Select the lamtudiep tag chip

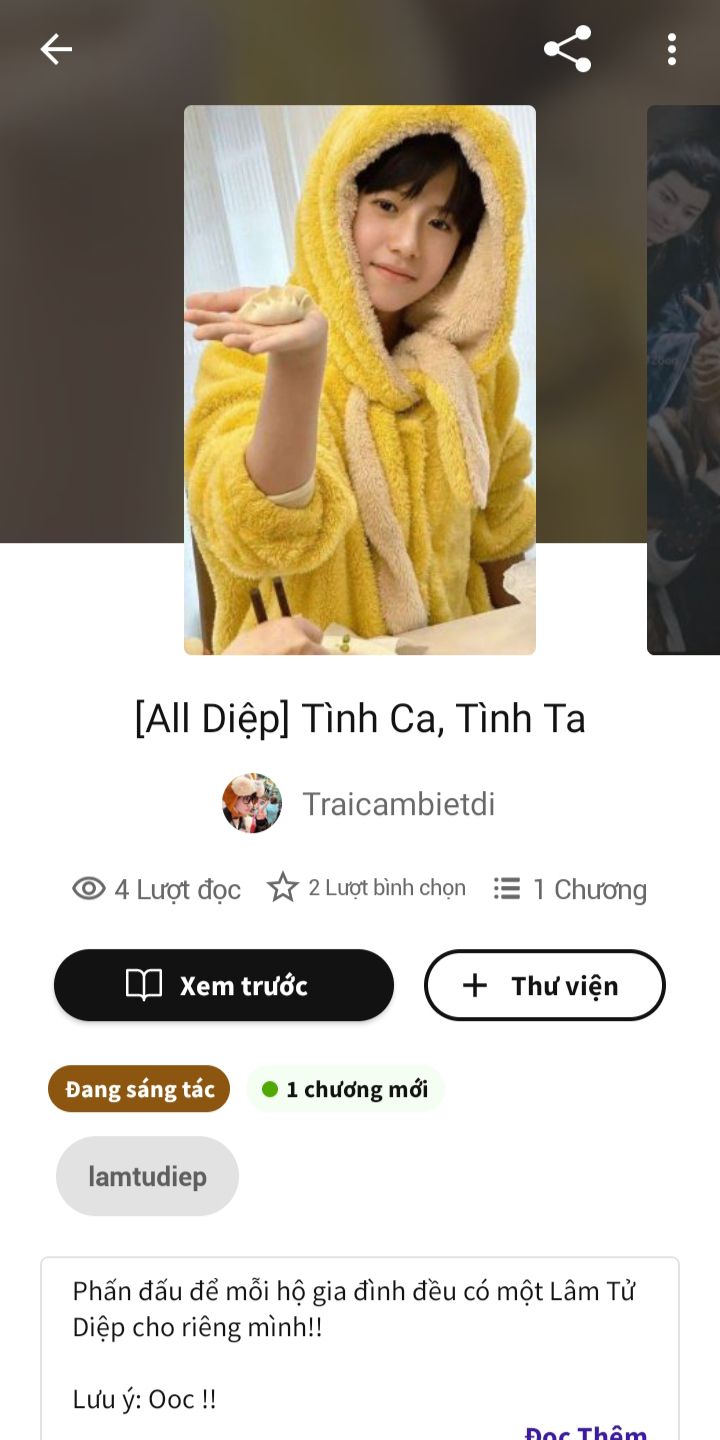tap(147, 1176)
